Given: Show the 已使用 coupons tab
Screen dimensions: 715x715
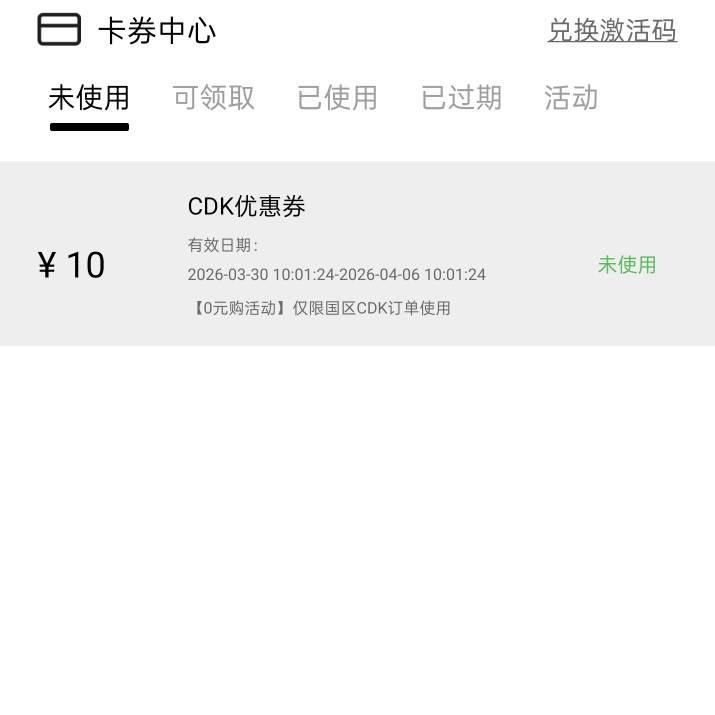Looking at the screenshot, I should tap(337, 98).
